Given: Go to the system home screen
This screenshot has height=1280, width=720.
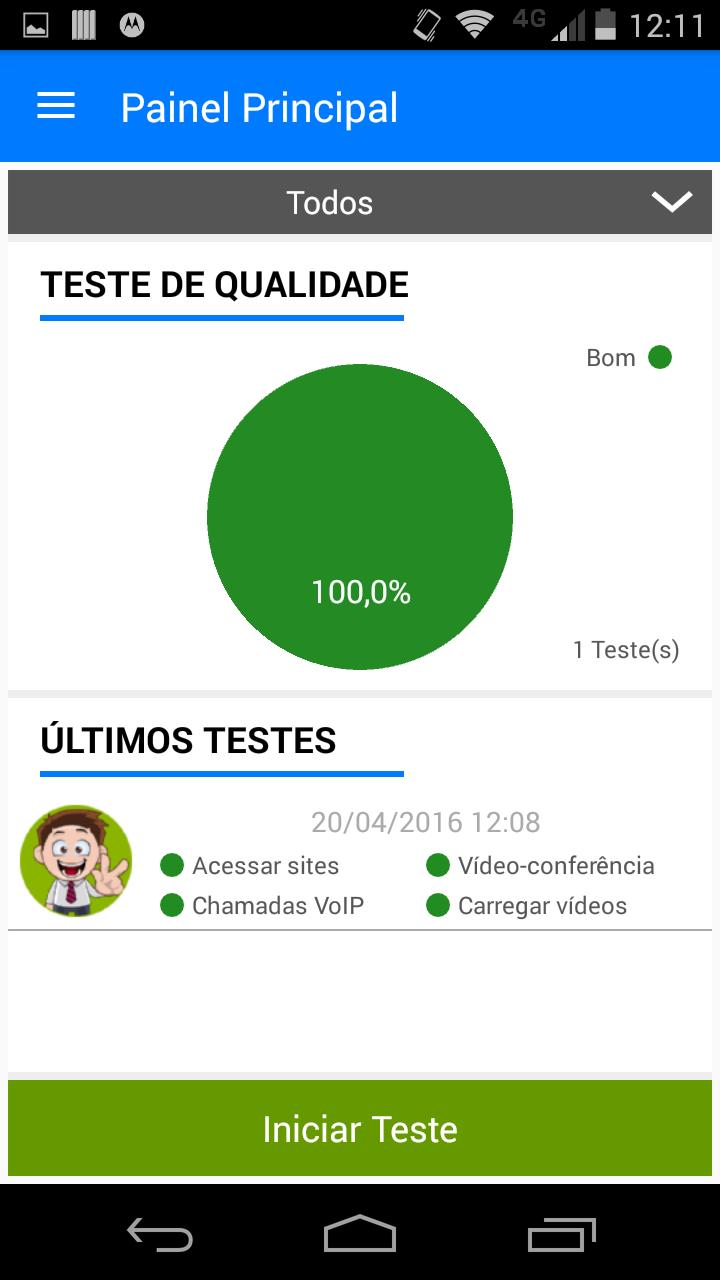Looking at the screenshot, I should pyautogui.click(x=360, y=1236).
